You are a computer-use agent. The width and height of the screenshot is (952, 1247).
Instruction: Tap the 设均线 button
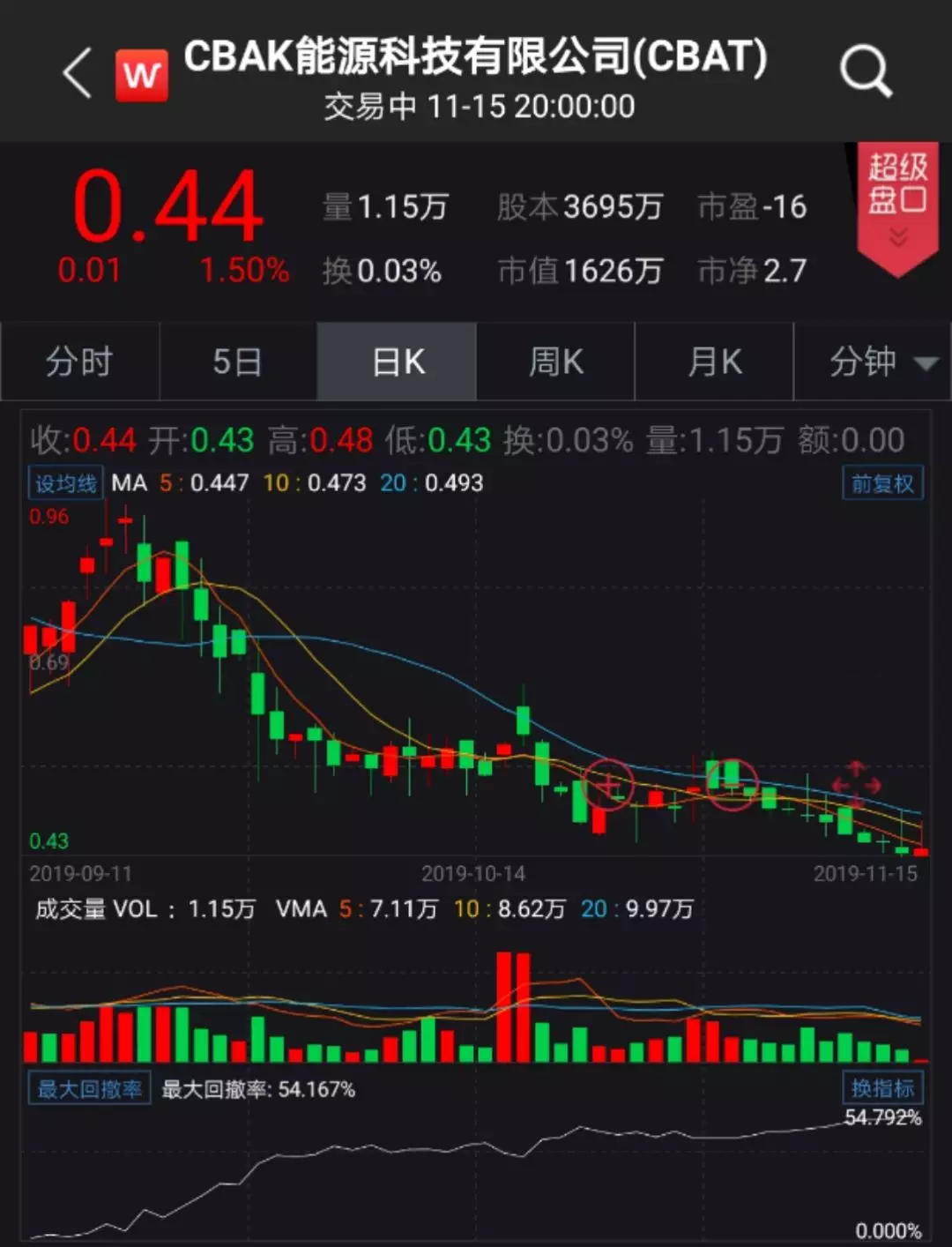pos(66,483)
